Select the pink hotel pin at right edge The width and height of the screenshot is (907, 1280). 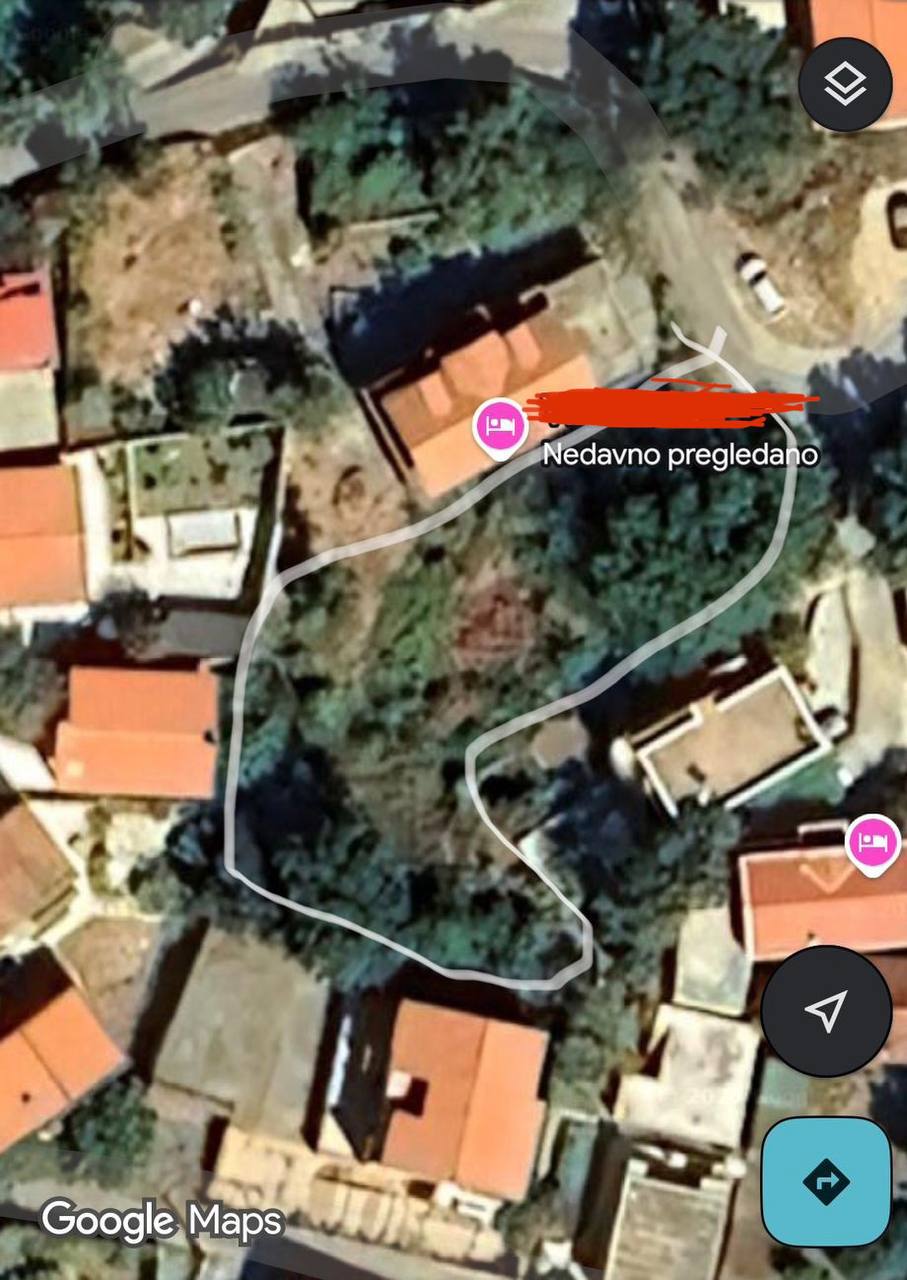[x=873, y=843]
